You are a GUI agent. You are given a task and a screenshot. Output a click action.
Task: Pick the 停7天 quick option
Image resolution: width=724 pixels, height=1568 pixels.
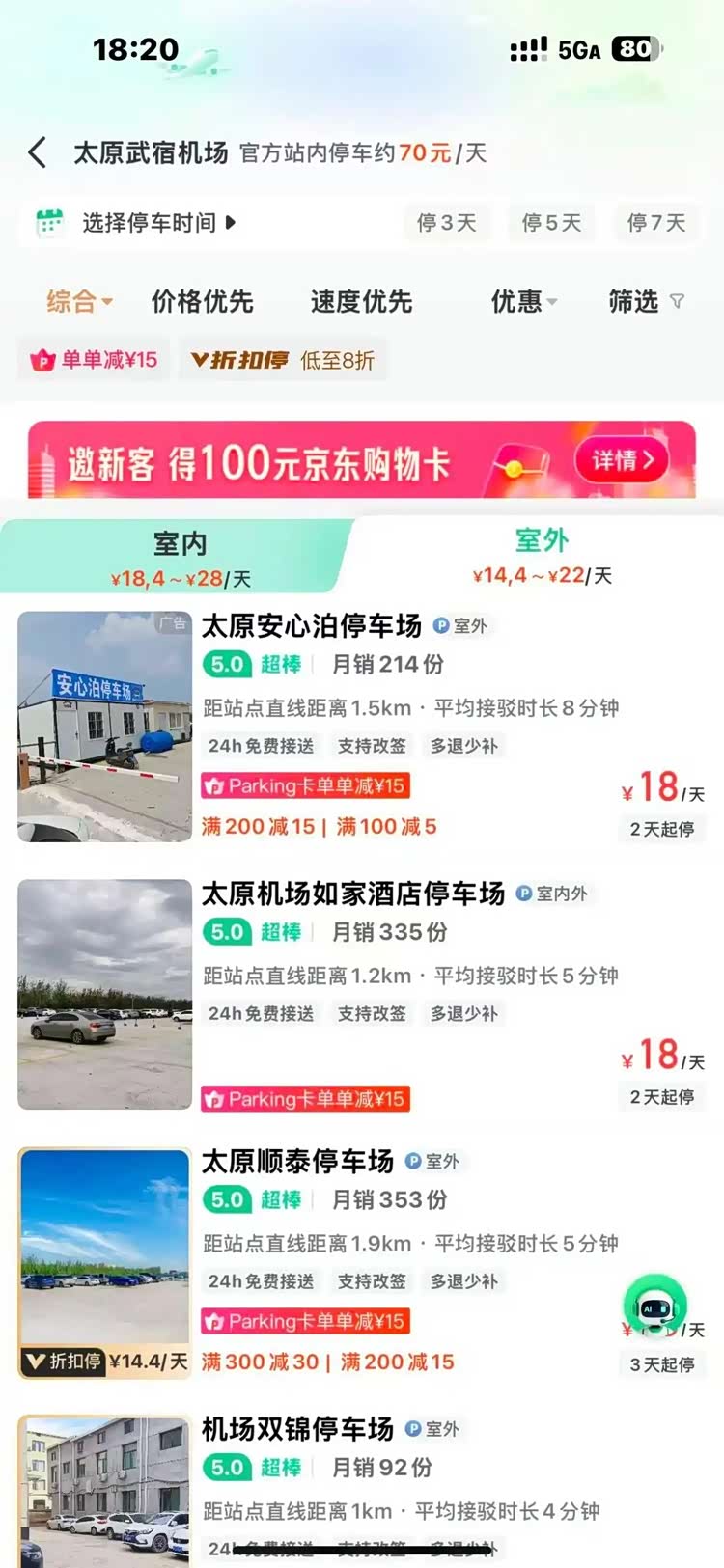coord(656,223)
